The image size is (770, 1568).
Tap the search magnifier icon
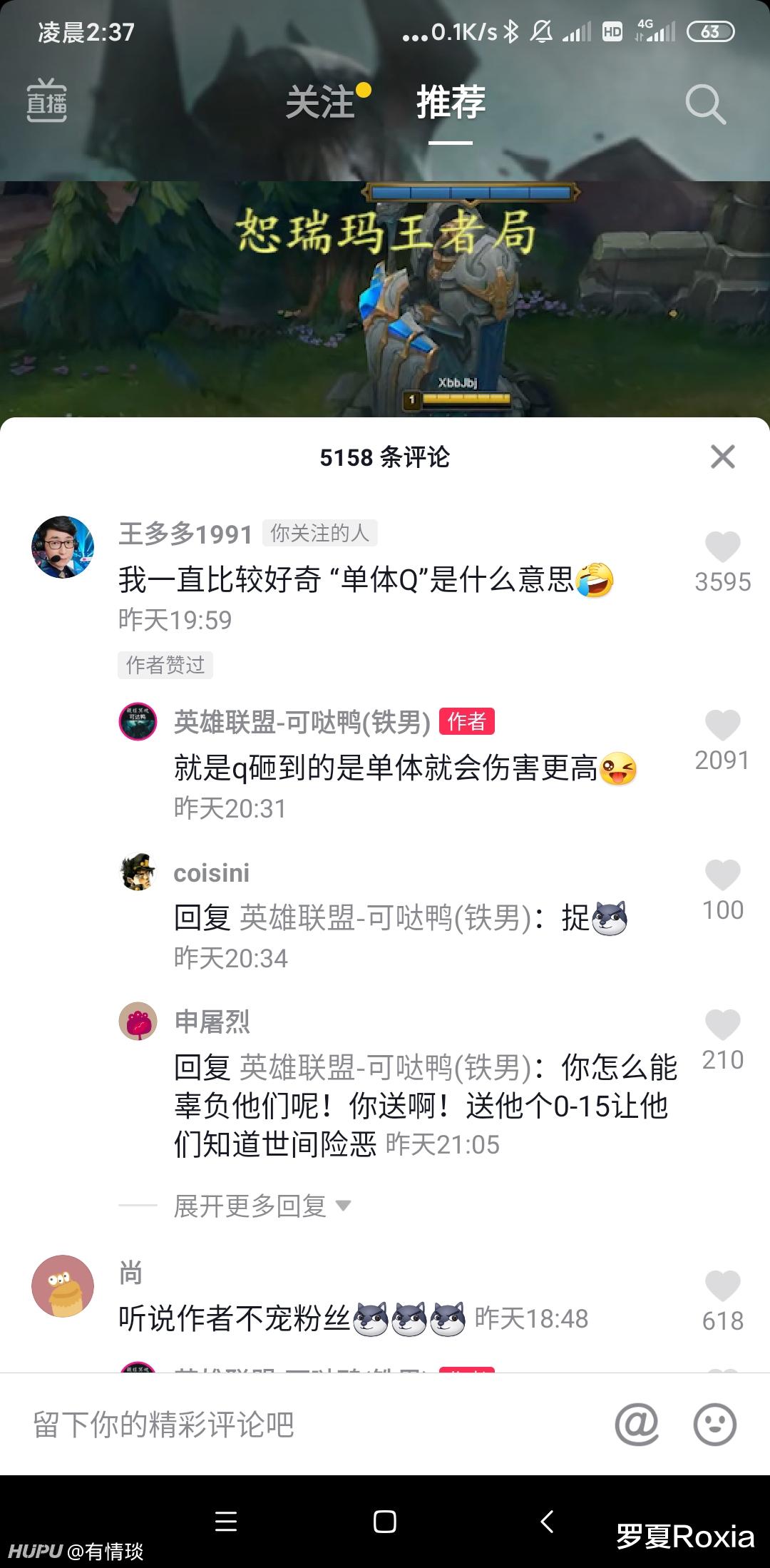[706, 103]
